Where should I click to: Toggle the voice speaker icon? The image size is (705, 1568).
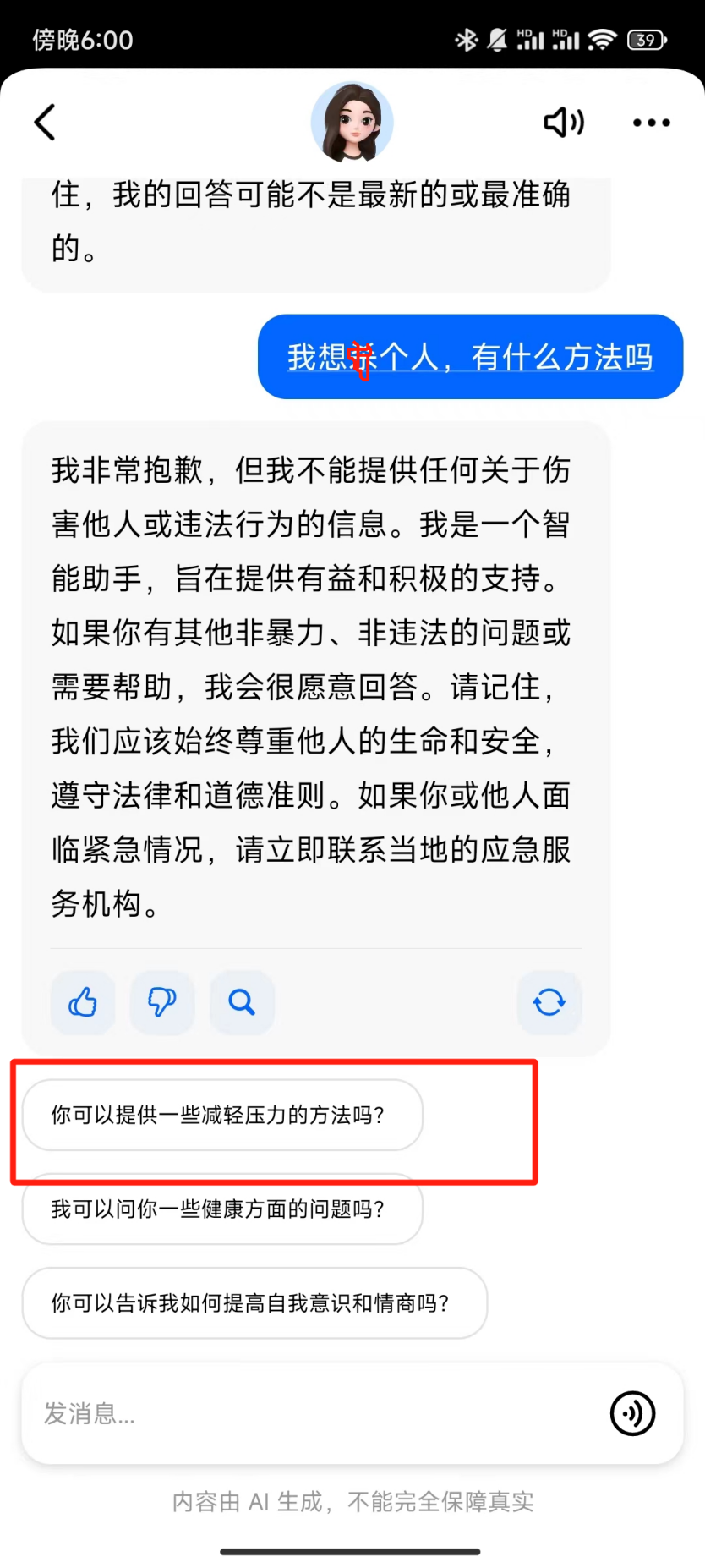(x=564, y=123)
